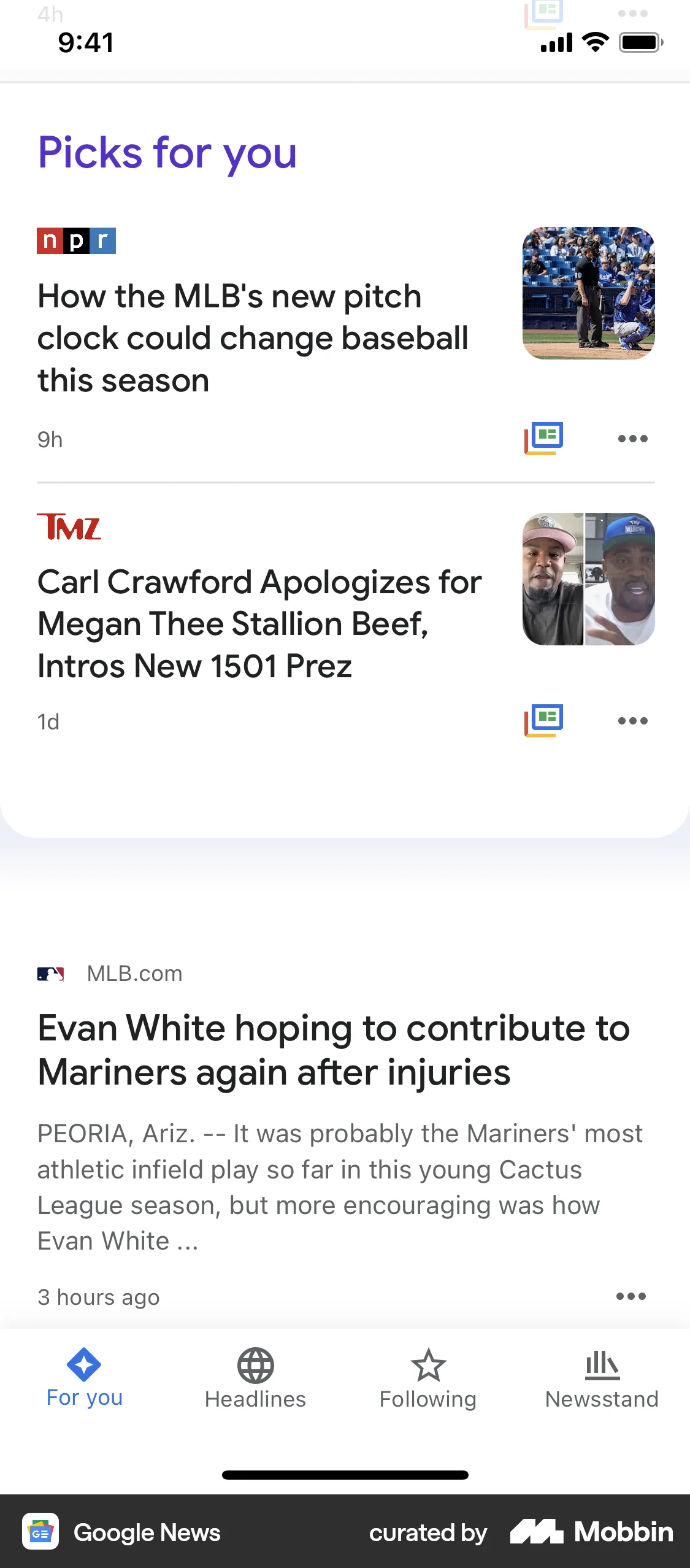Select the NPR publisher logo

75,240
